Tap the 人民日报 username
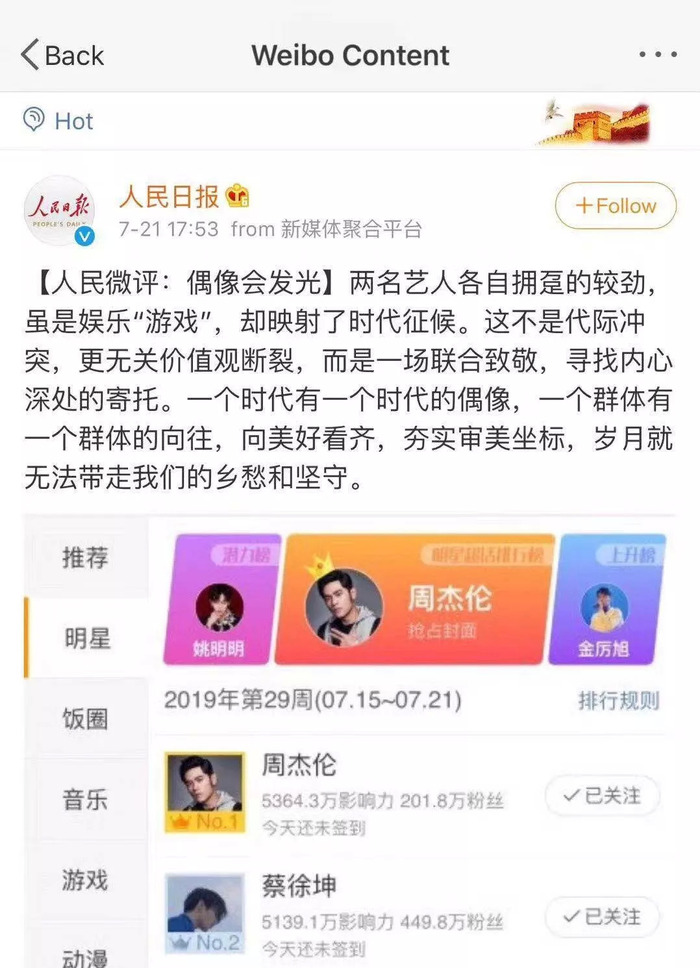 click(x=169, y=195)
